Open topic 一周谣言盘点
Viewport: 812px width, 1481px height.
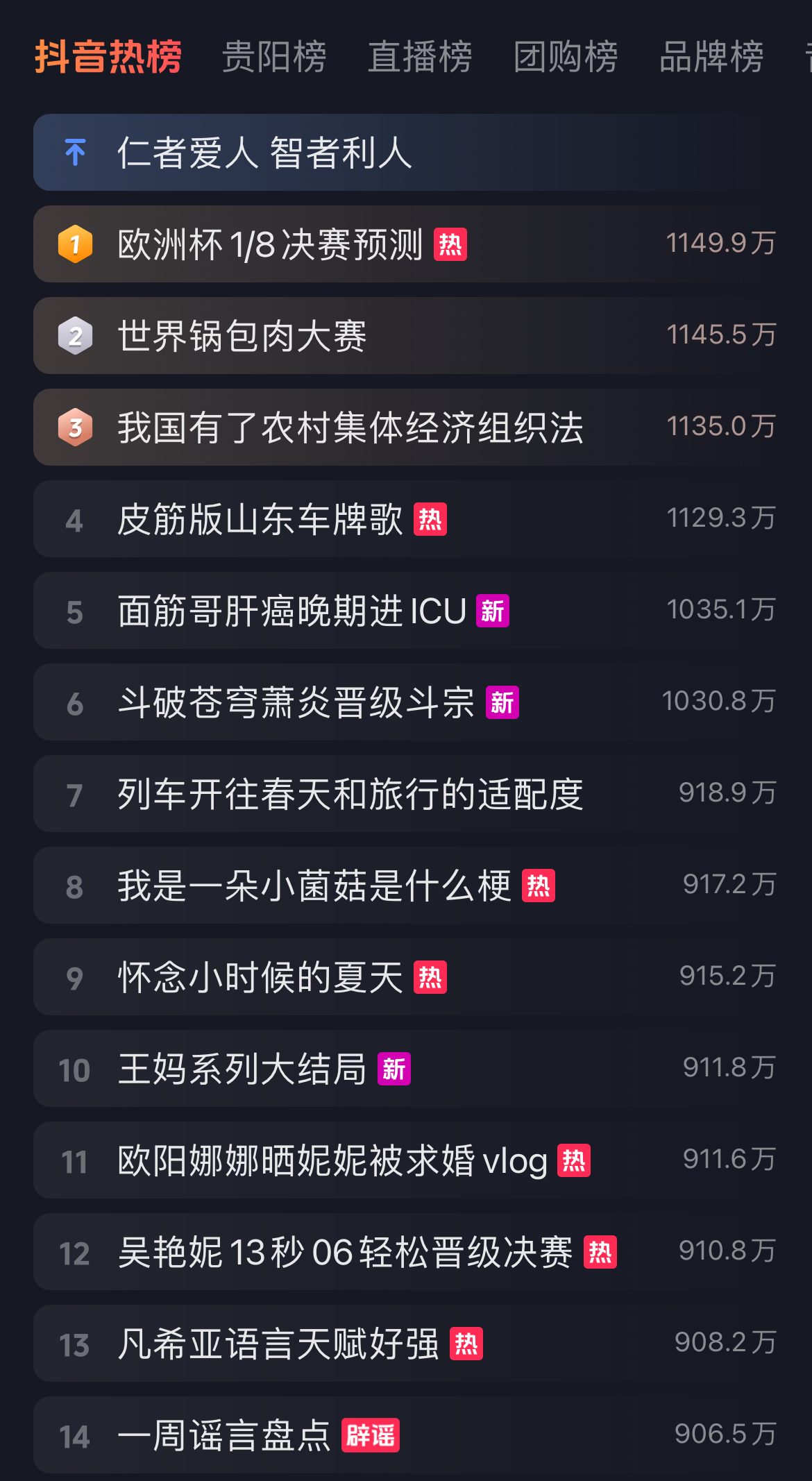tap(224, 1435)
